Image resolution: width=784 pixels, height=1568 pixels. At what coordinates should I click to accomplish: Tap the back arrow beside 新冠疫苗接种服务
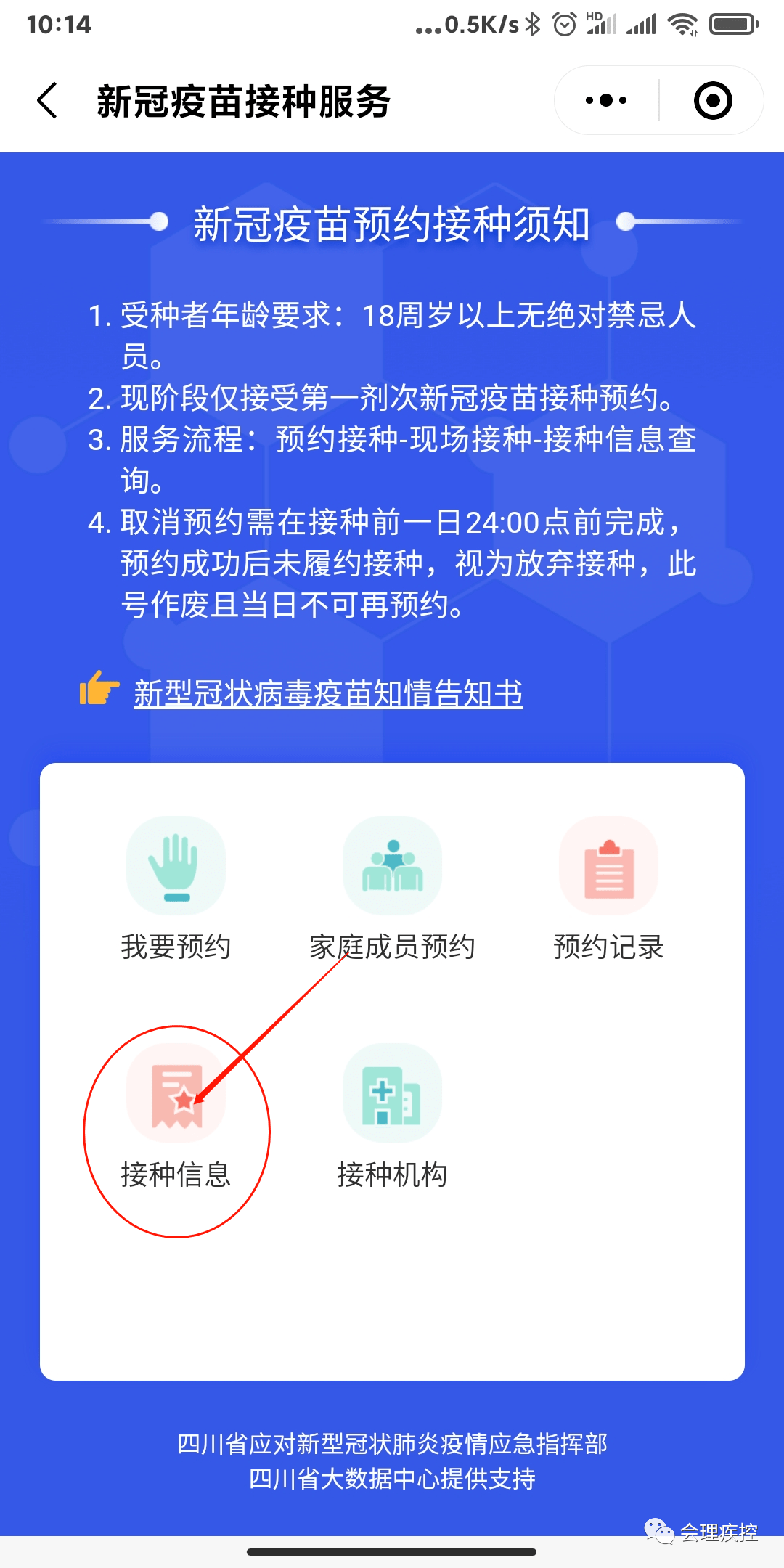tap(46, 100)
